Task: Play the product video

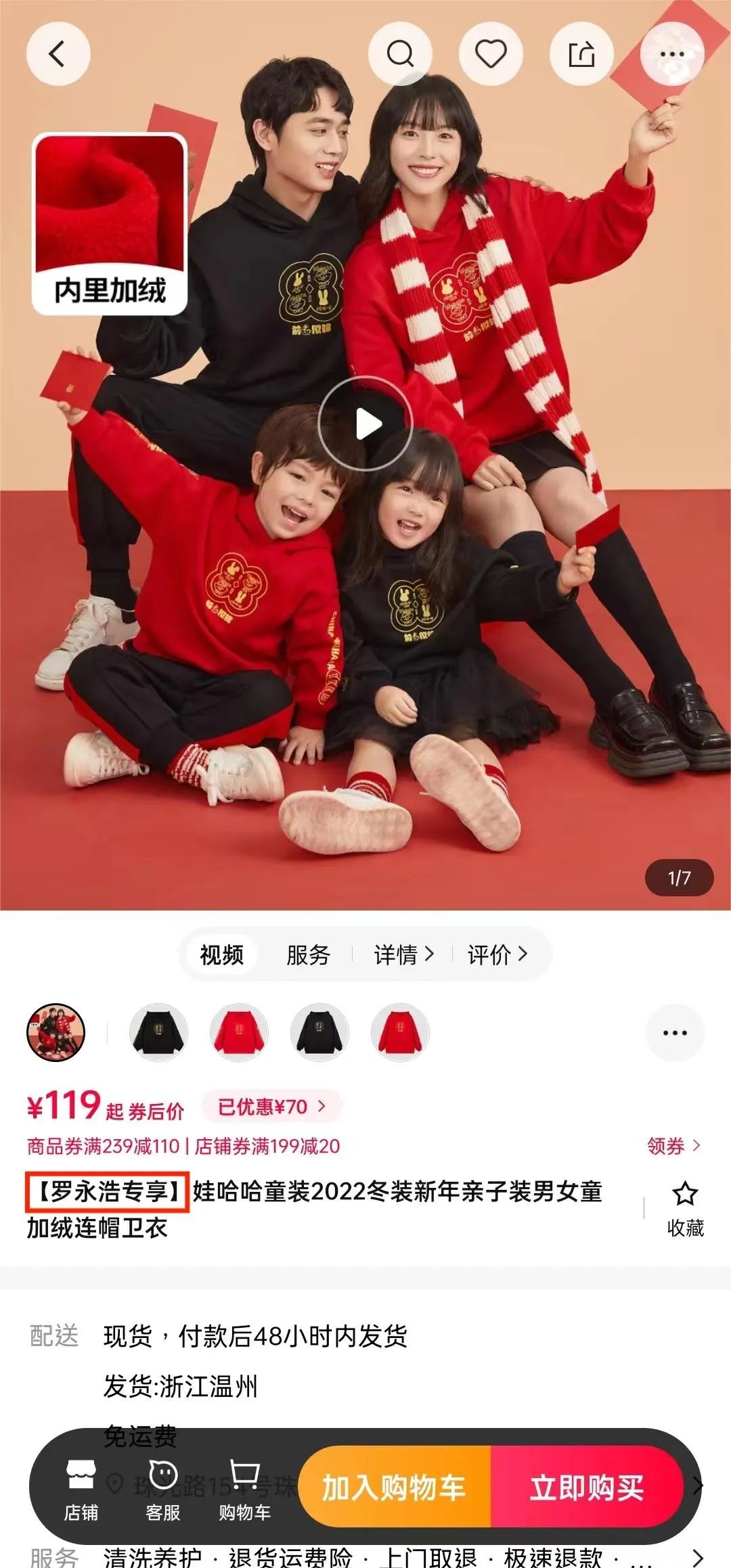Action: (365, 424)
